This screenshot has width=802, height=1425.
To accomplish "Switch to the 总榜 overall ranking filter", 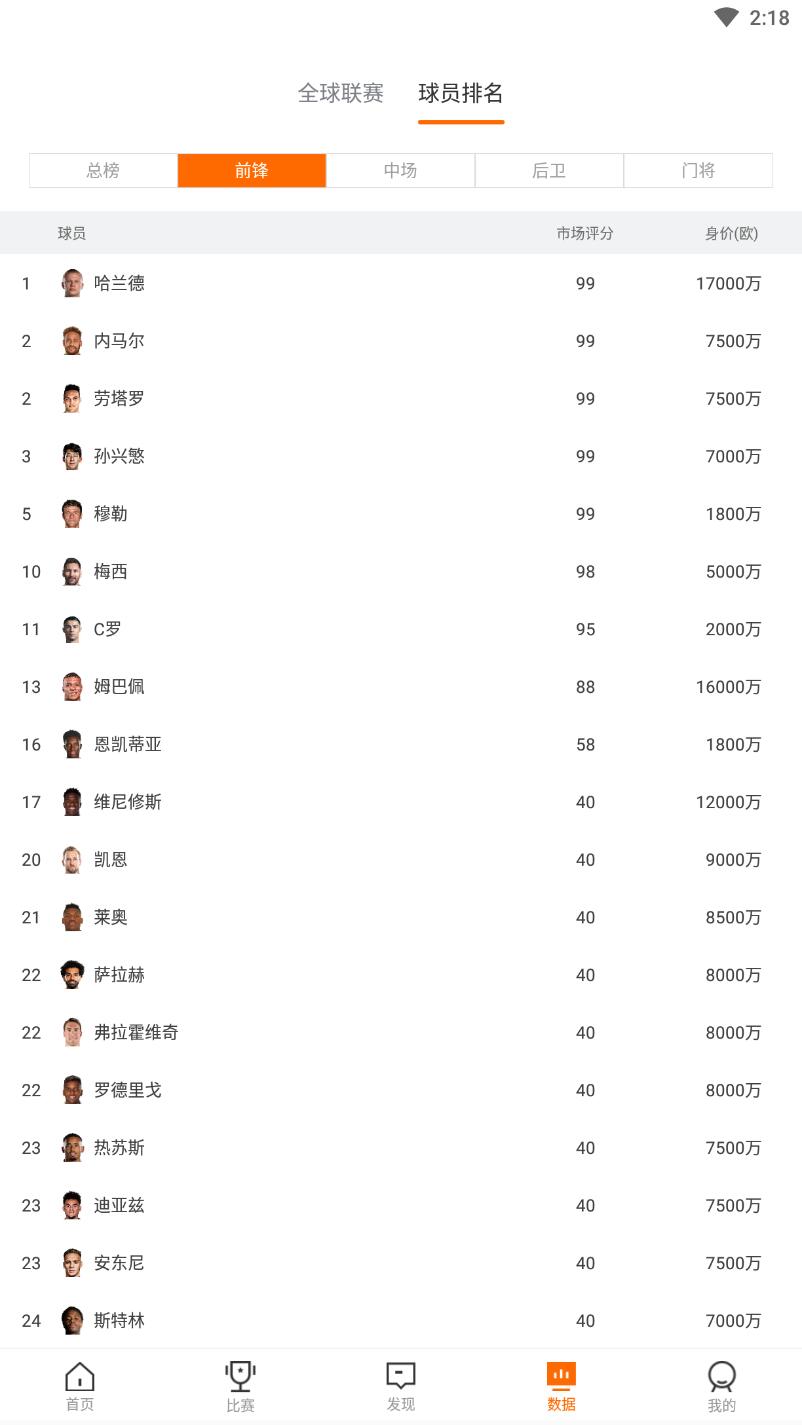I will (103, 170).
